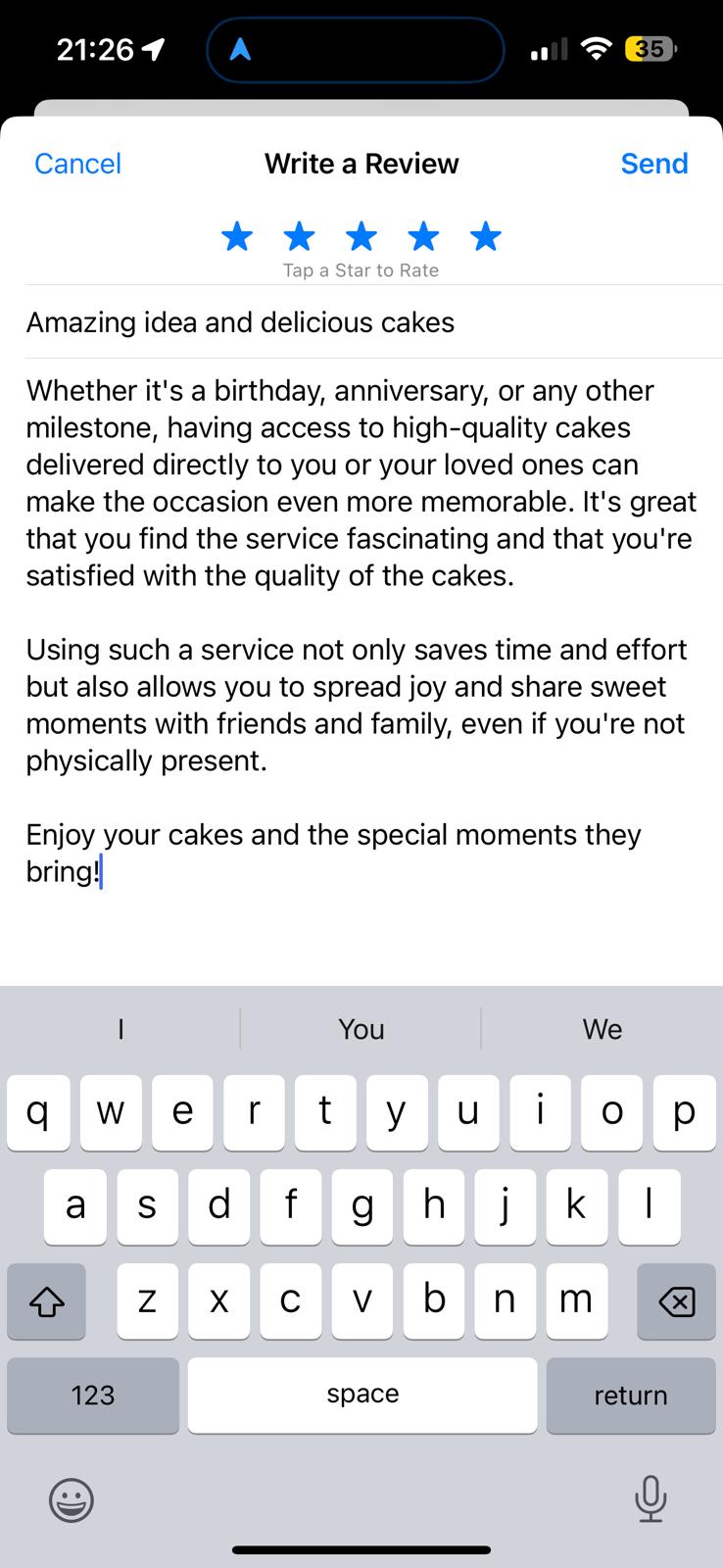Select the fifth rating star
Screen dimensions: 723x1568
coord(486,236)
